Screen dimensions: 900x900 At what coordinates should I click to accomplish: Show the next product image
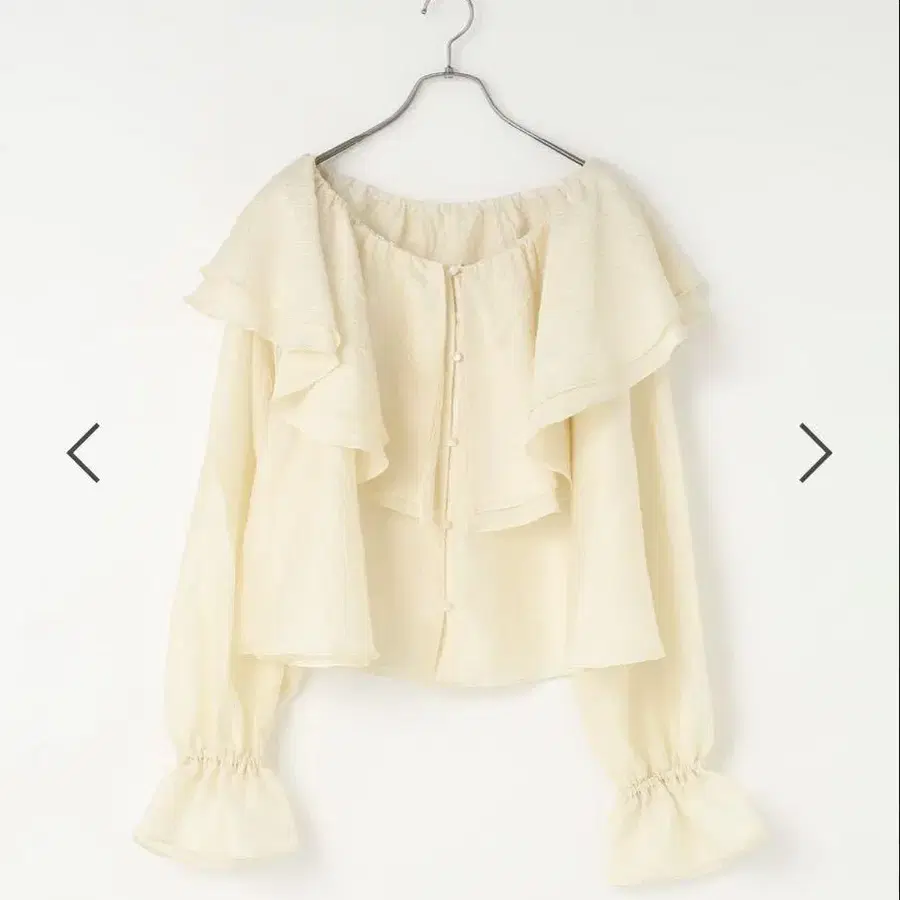(x=815, y=452)
